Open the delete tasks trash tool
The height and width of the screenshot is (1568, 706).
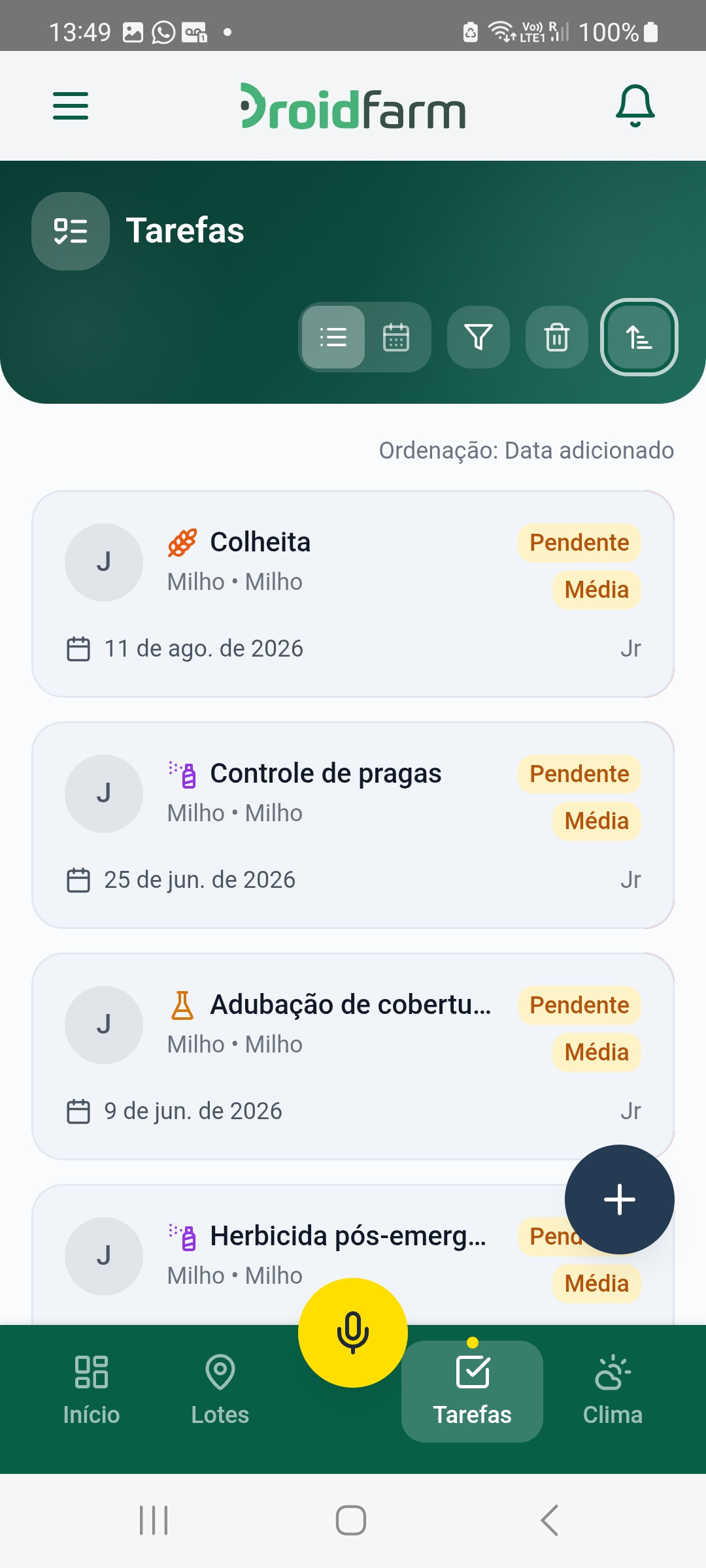[556, 337]
